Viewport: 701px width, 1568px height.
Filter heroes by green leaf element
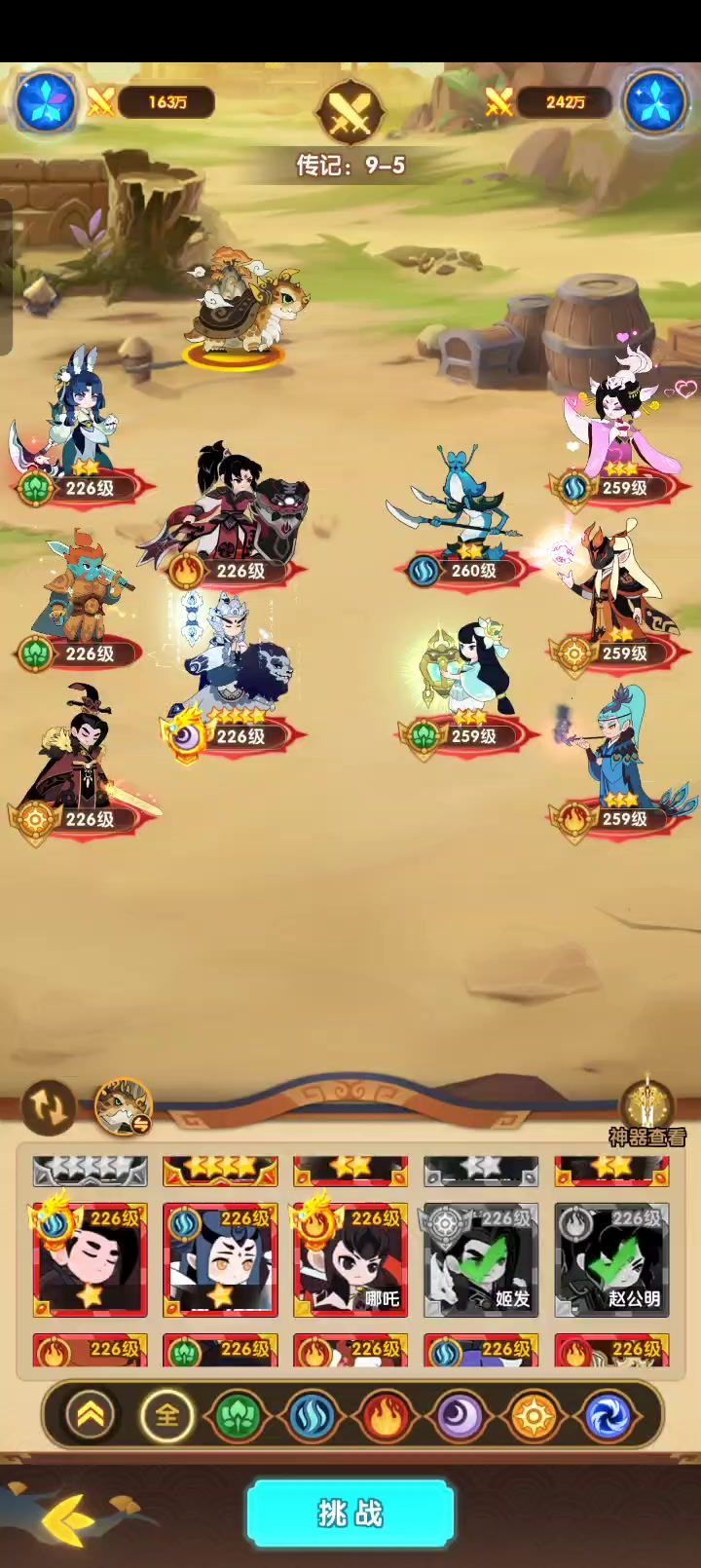click(x=237, y=1415)
